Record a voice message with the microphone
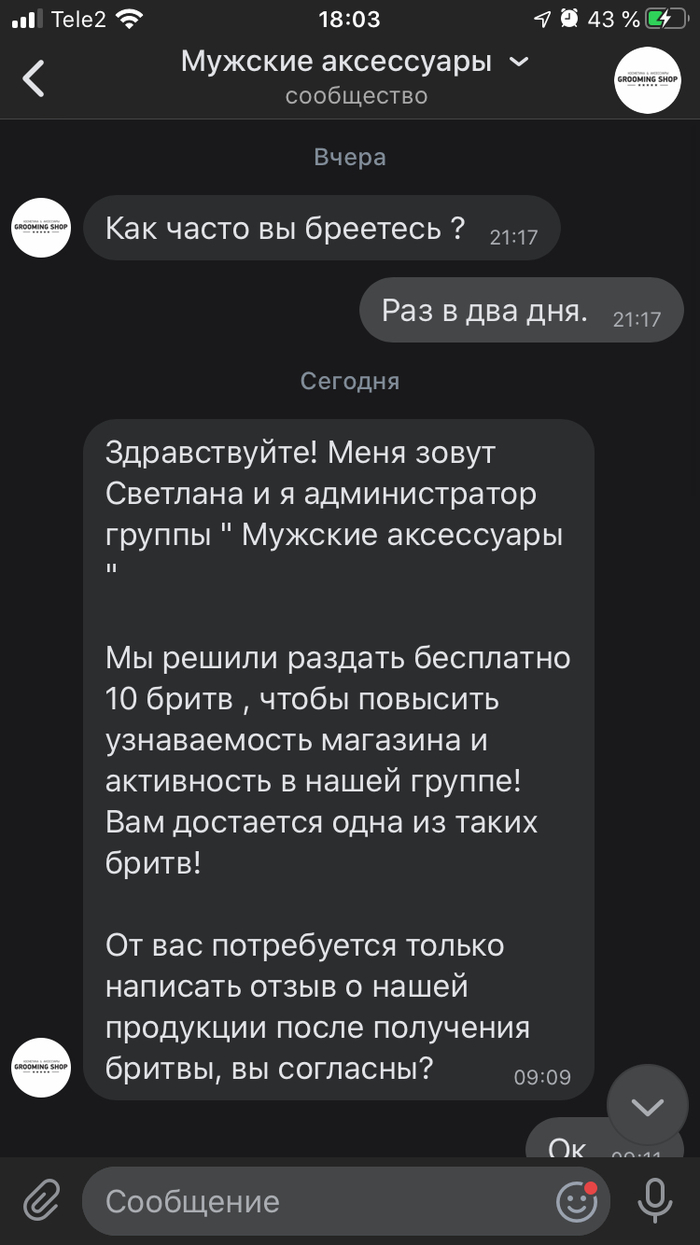The width and height of the screenshot is (700, 1245). pos(656,1200)
